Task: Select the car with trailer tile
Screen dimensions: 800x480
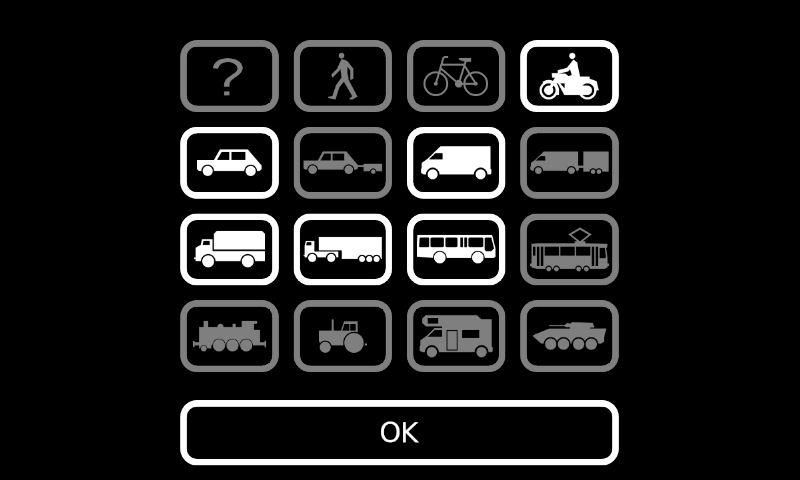Action: 342,163
